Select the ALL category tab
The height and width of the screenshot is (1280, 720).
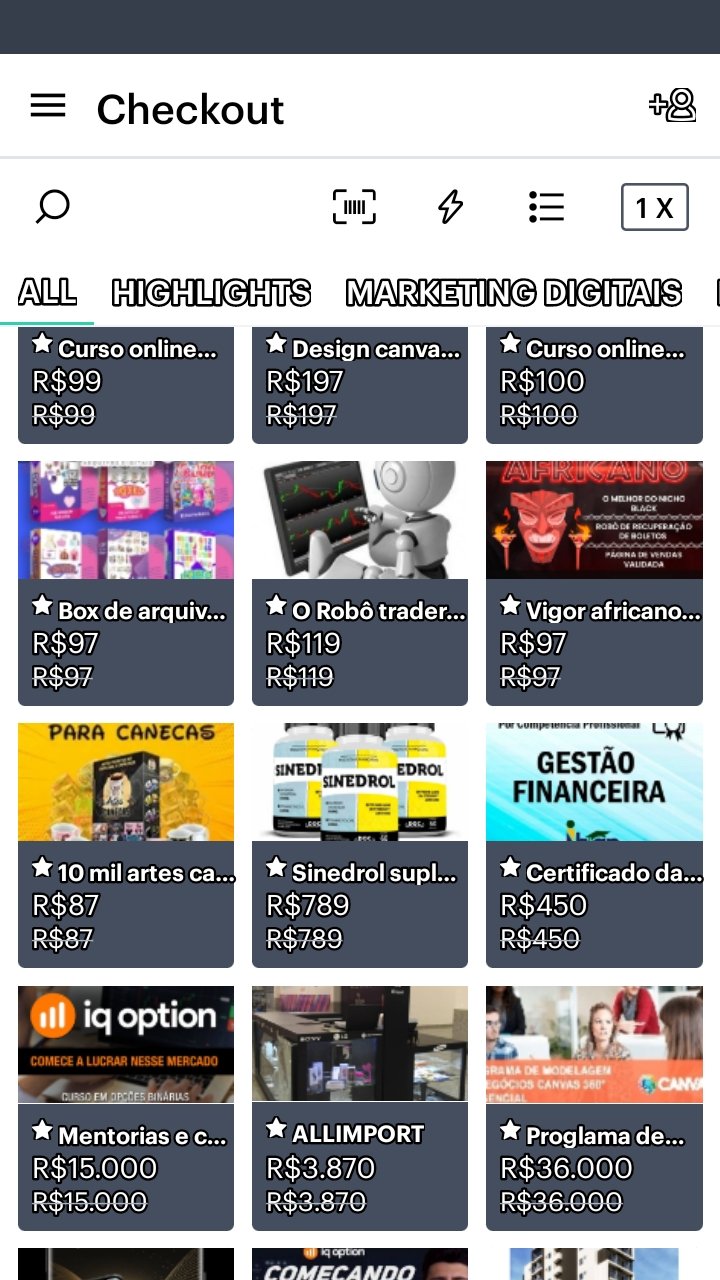click(47, 292)
